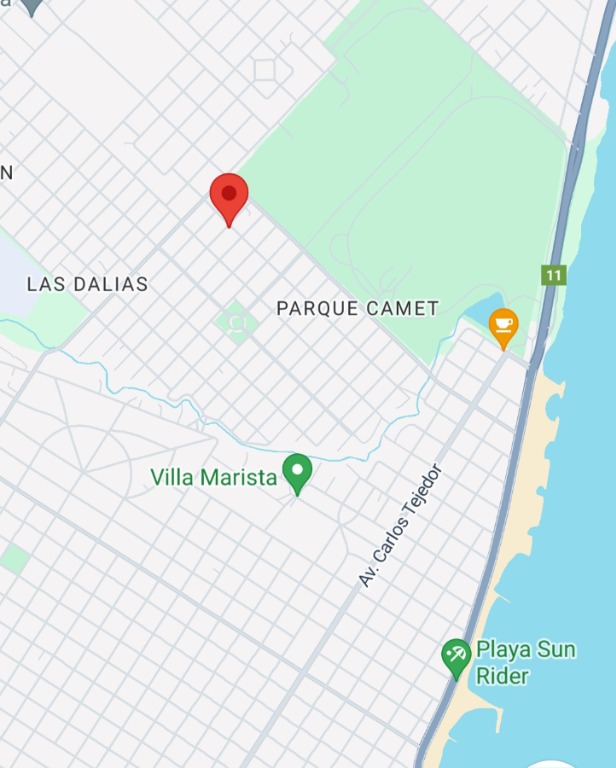616x768 pixels.
Task: Tap the red dropped location pin
Action: (229, 196)
